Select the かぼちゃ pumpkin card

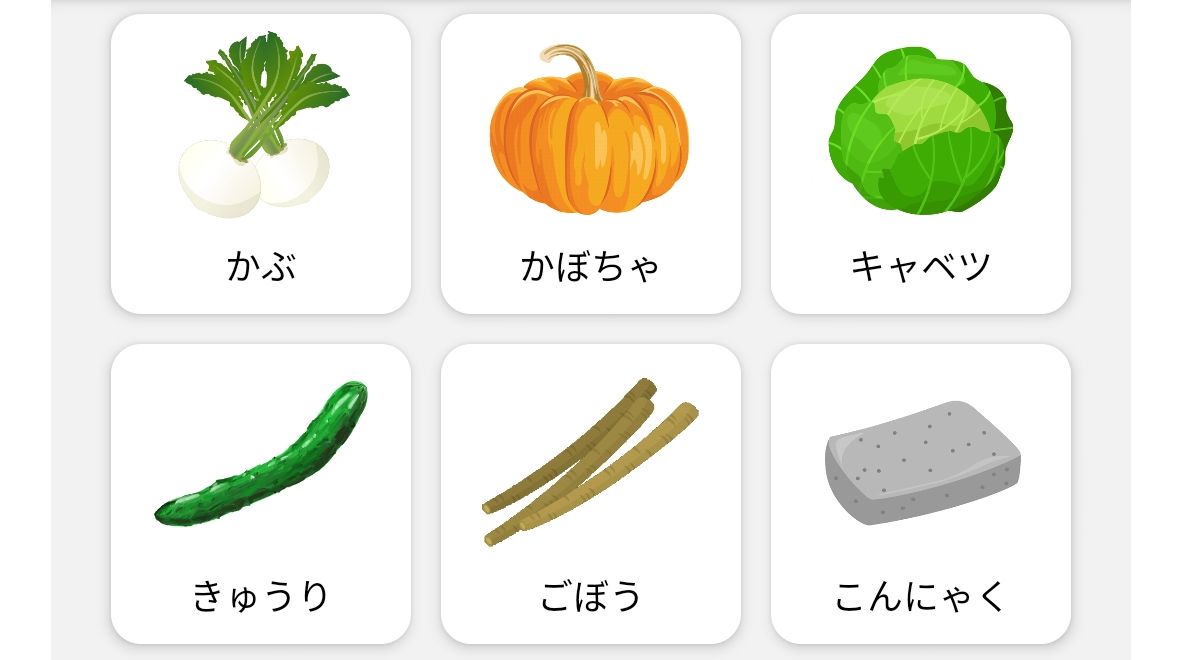tap(590, 164)
